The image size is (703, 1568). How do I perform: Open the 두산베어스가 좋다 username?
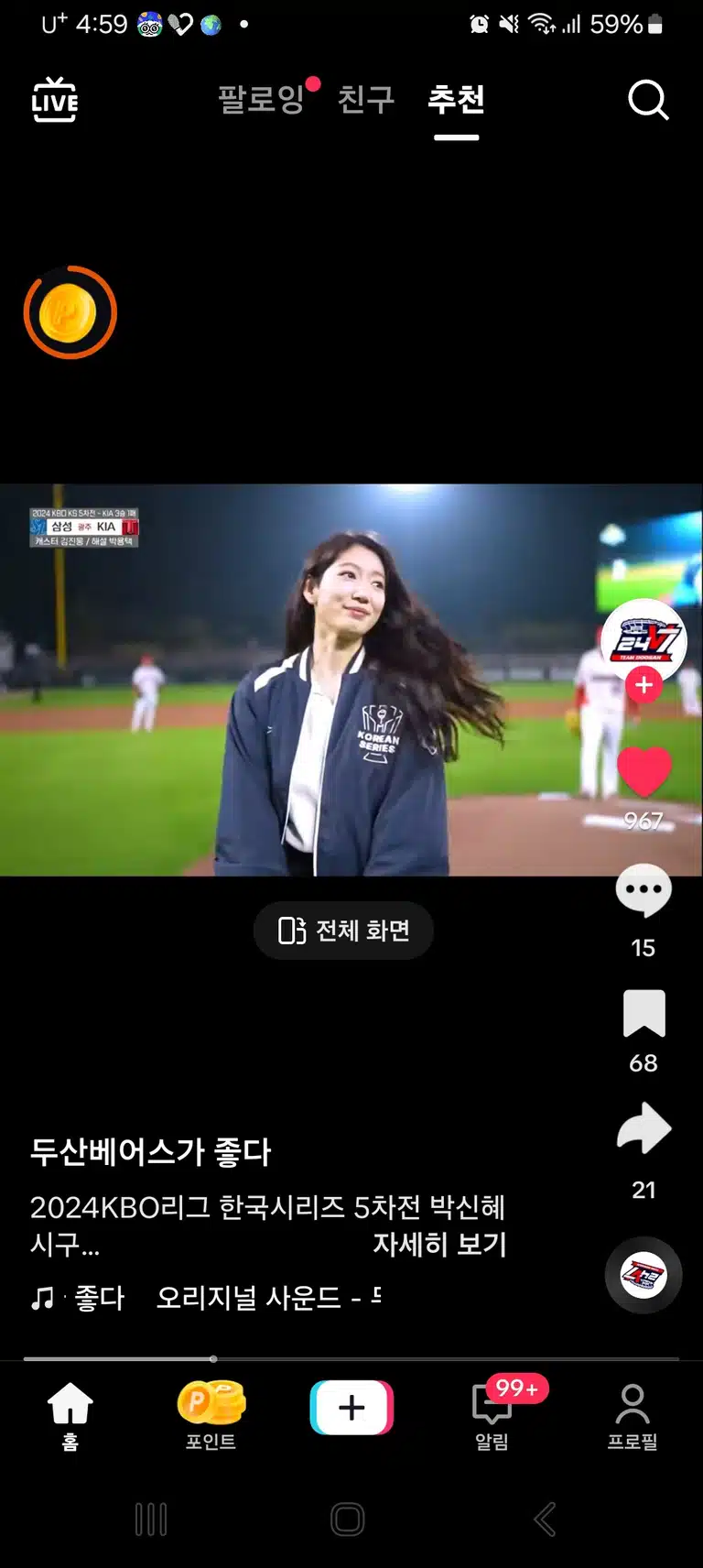(x=151, y=1151)
